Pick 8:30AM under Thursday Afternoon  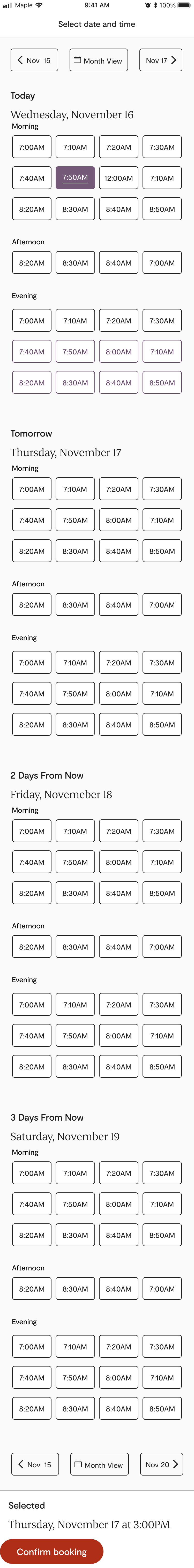tap(75, 604)
